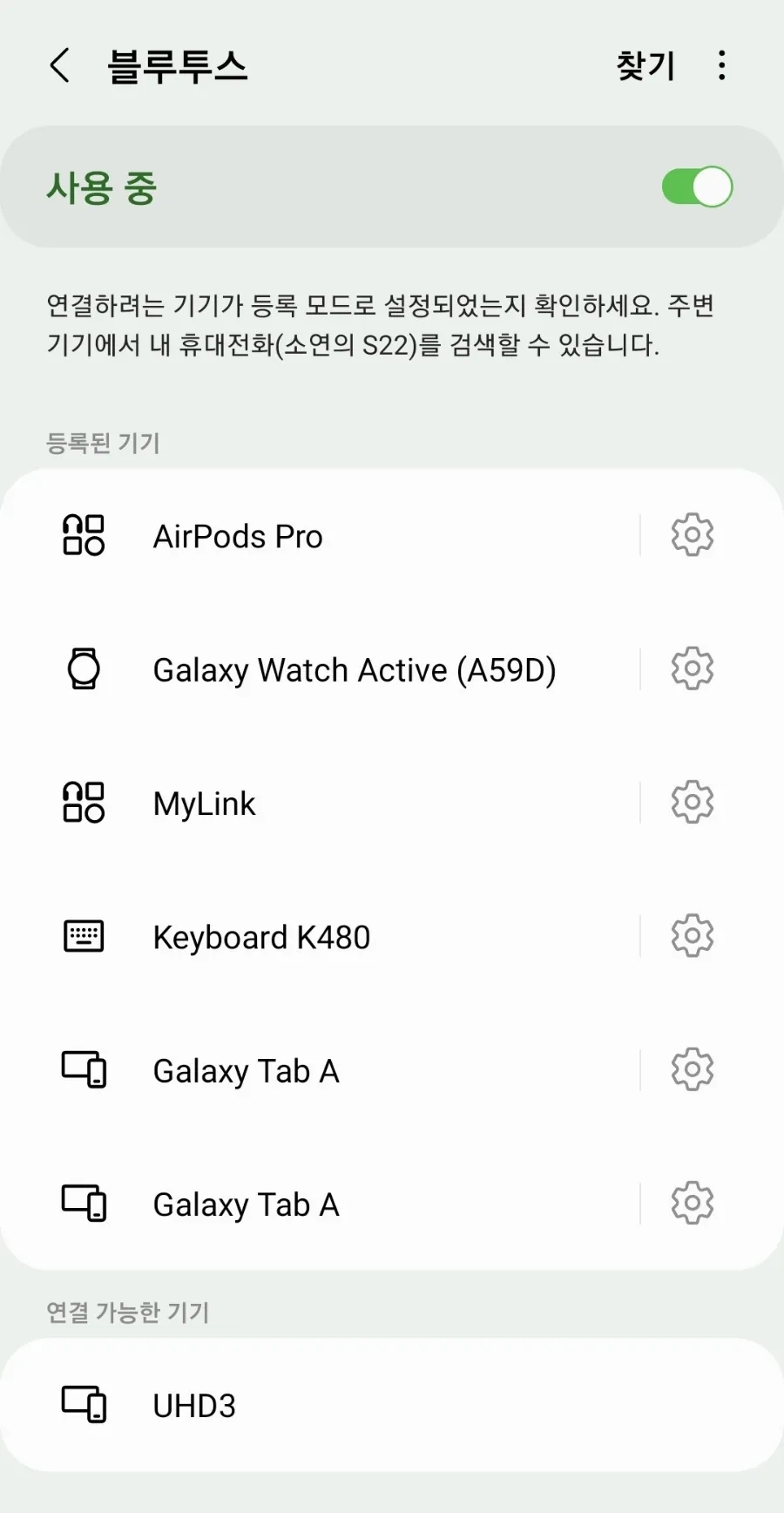Open the three-dot overflow menu
The image size is (784, 1513).
pos(721,65)
